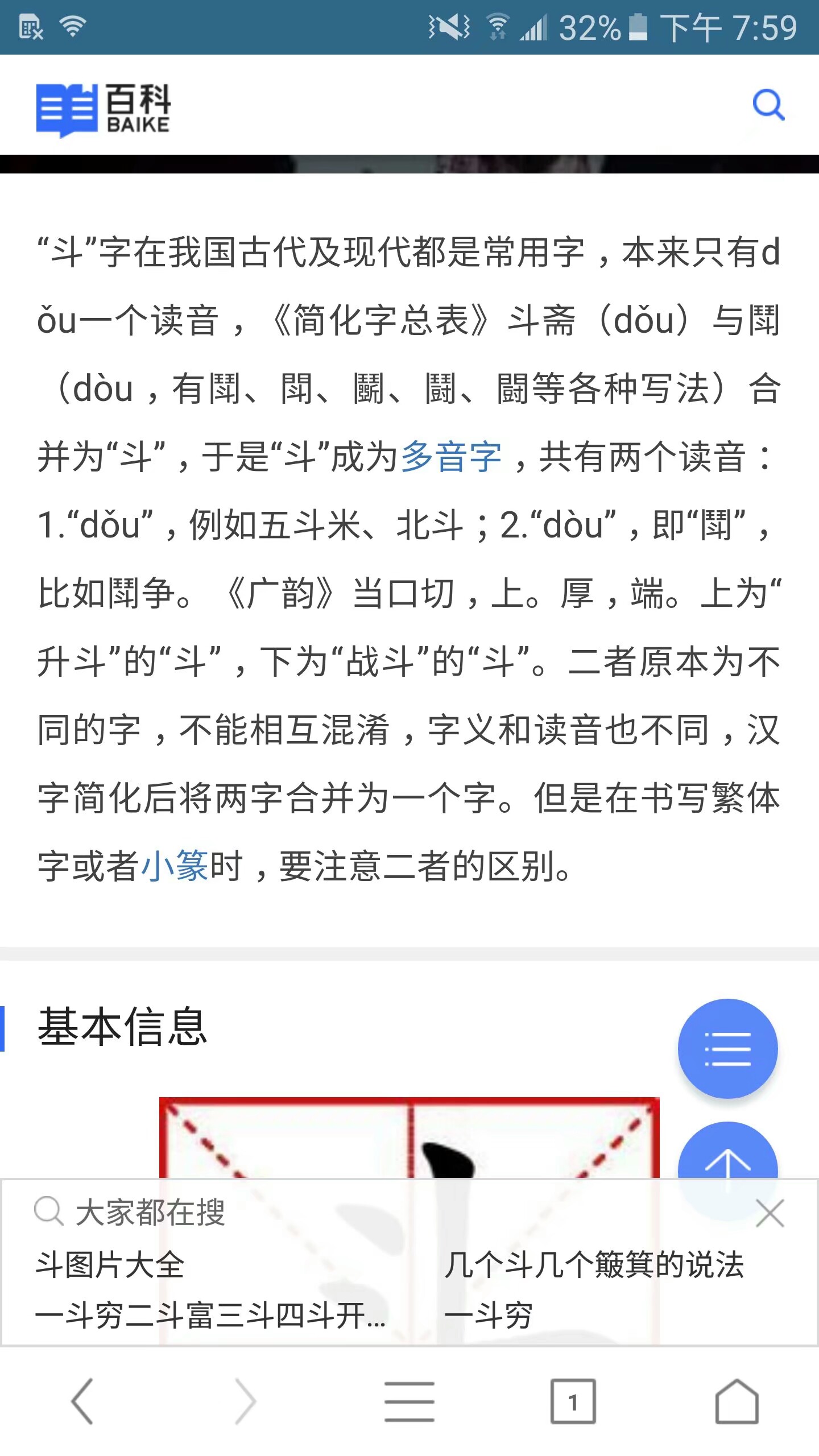Select the 一斗穷 suggestion
The image size is (819, 1456).
pos(488,1315)
